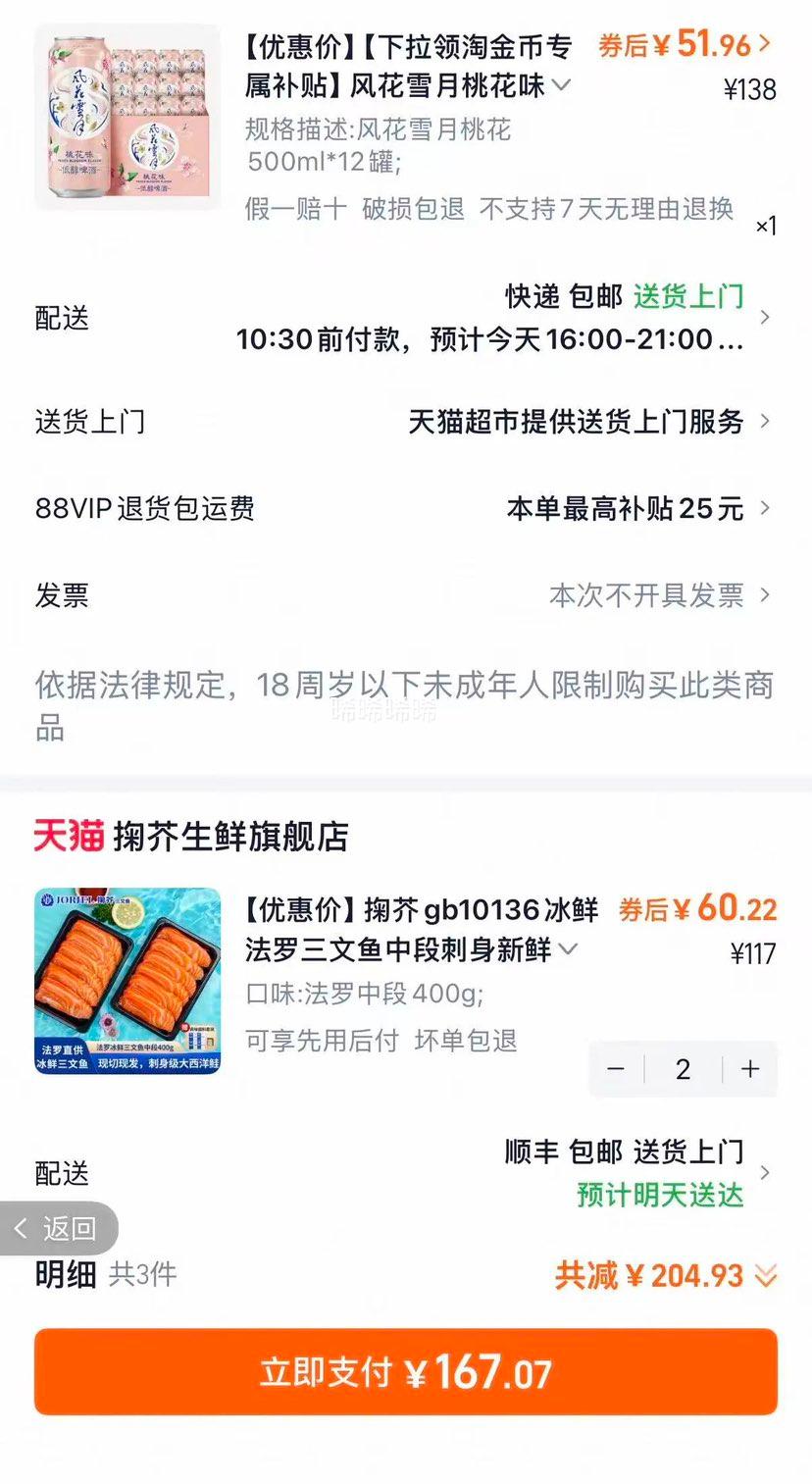Tap 立即支付 to pay ¥167.07
The height and width of the screenshot is (1484, 812).
tap(406, 1371)
